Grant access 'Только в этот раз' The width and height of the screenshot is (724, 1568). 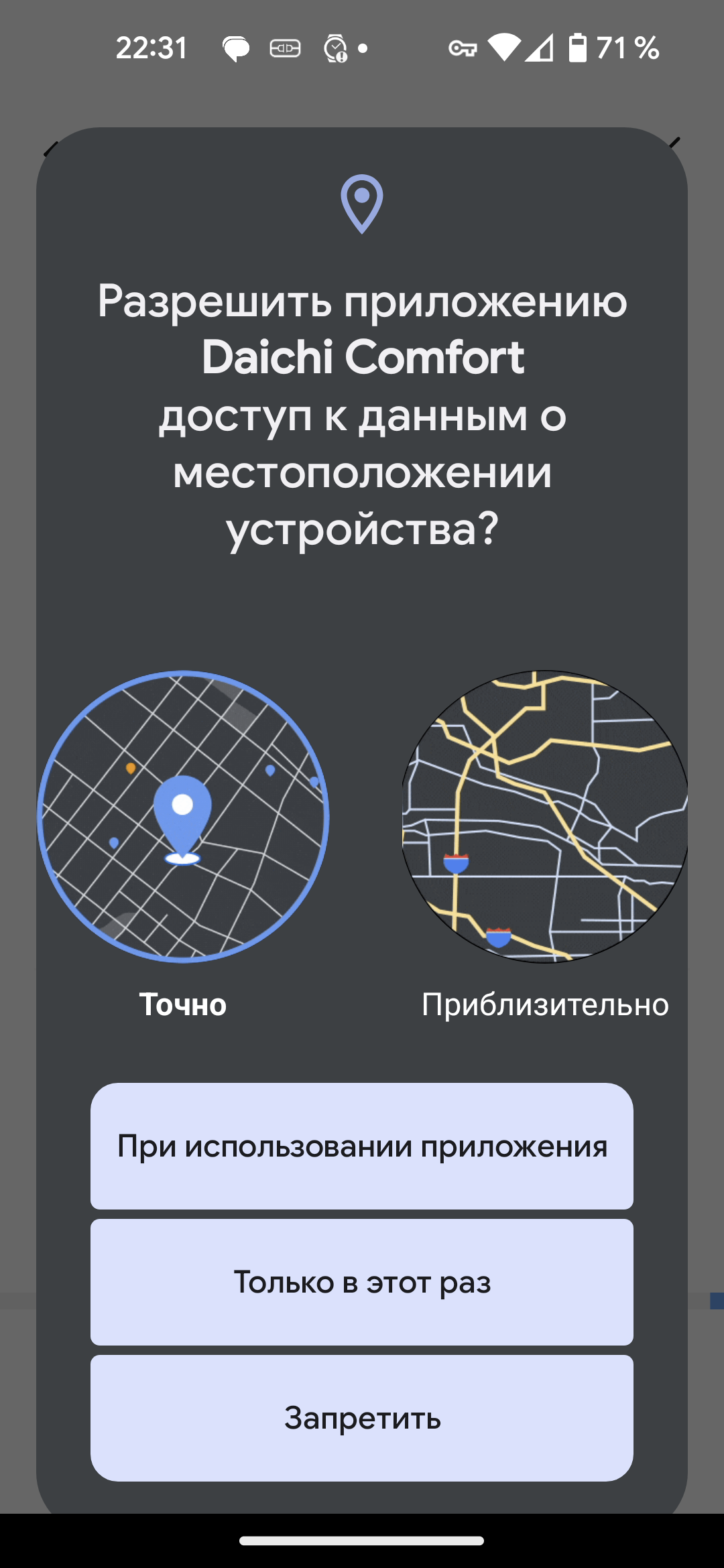point(362,1282)
